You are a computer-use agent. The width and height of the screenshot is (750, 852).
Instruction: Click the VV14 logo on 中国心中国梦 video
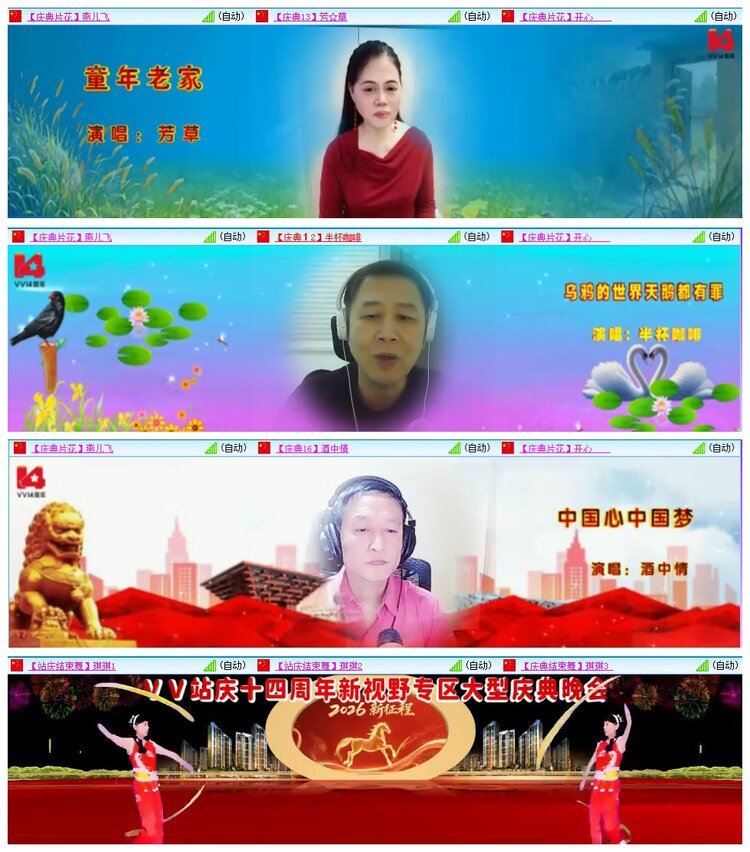[x=30, y=478]
